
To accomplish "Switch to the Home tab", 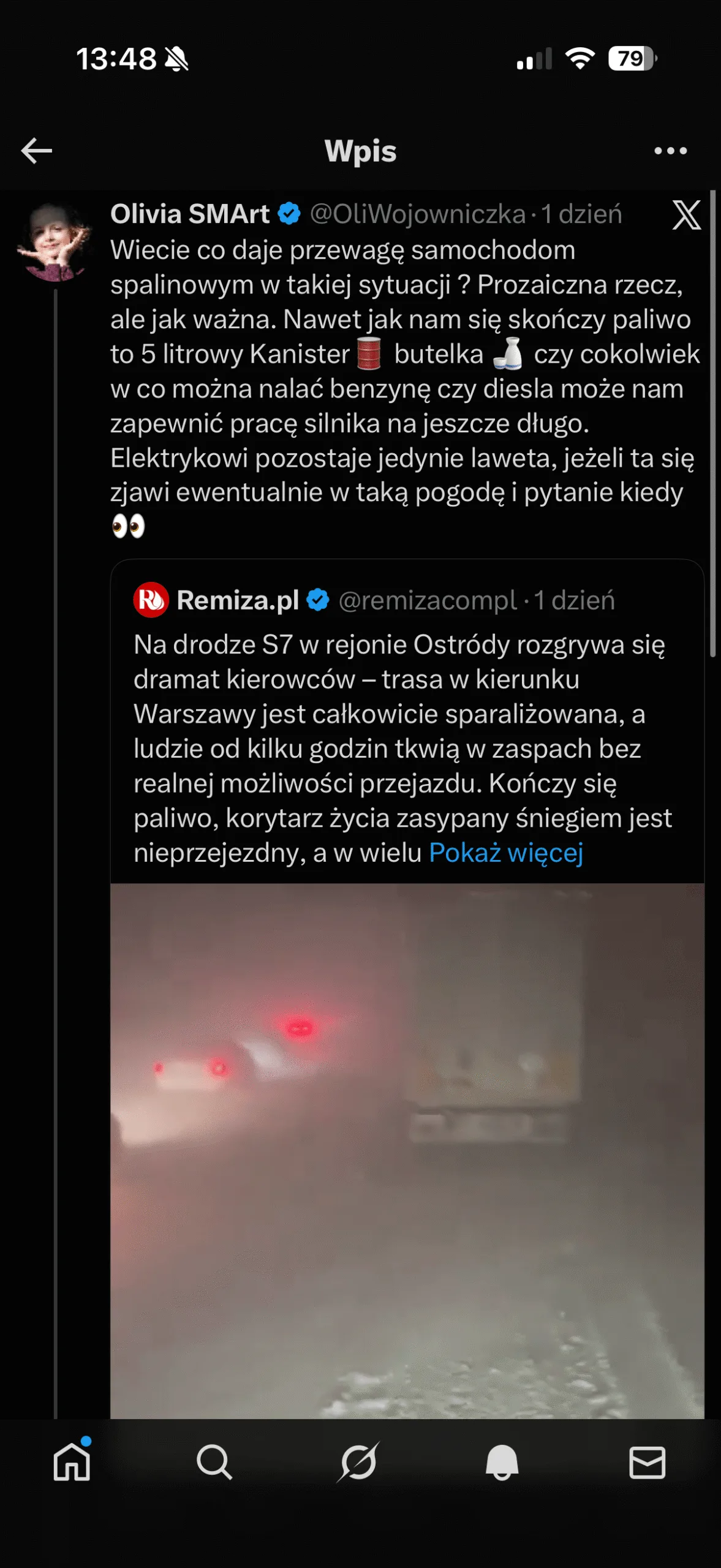I will point(72,1463).
